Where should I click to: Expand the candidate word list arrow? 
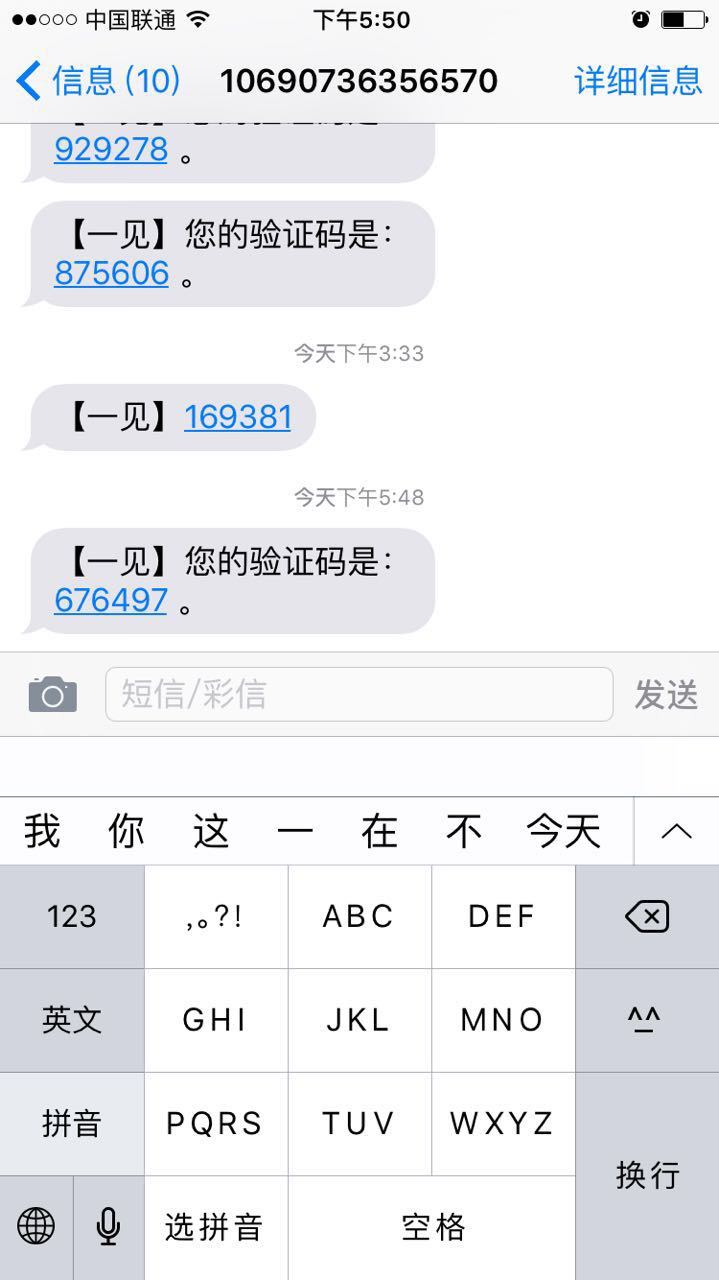(x=677, y=831)
